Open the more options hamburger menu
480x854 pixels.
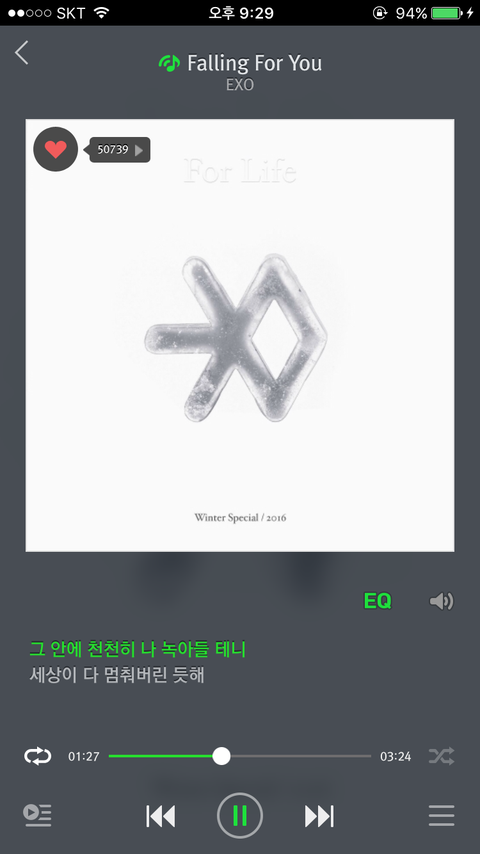[x=441, y=815]
